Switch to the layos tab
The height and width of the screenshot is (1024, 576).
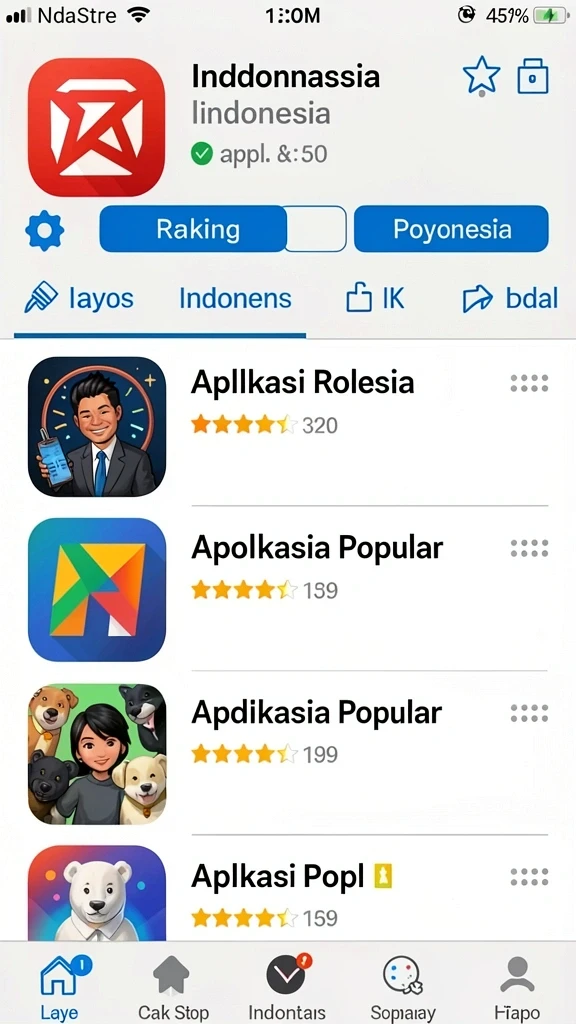pos(79,299)
